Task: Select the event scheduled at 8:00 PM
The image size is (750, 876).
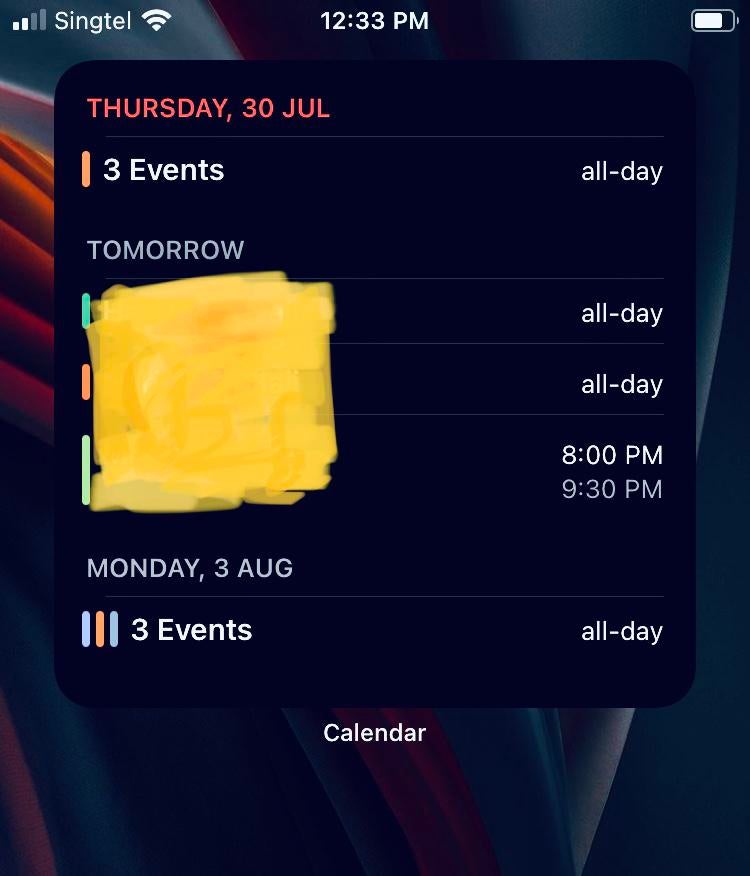Action: [x=611, y=455]
